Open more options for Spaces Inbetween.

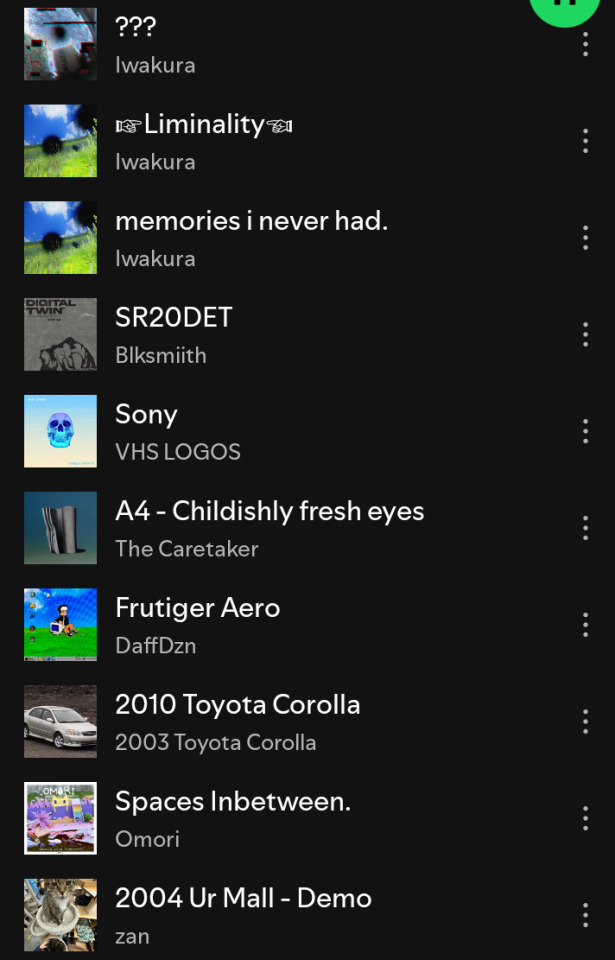click(585, 818)
